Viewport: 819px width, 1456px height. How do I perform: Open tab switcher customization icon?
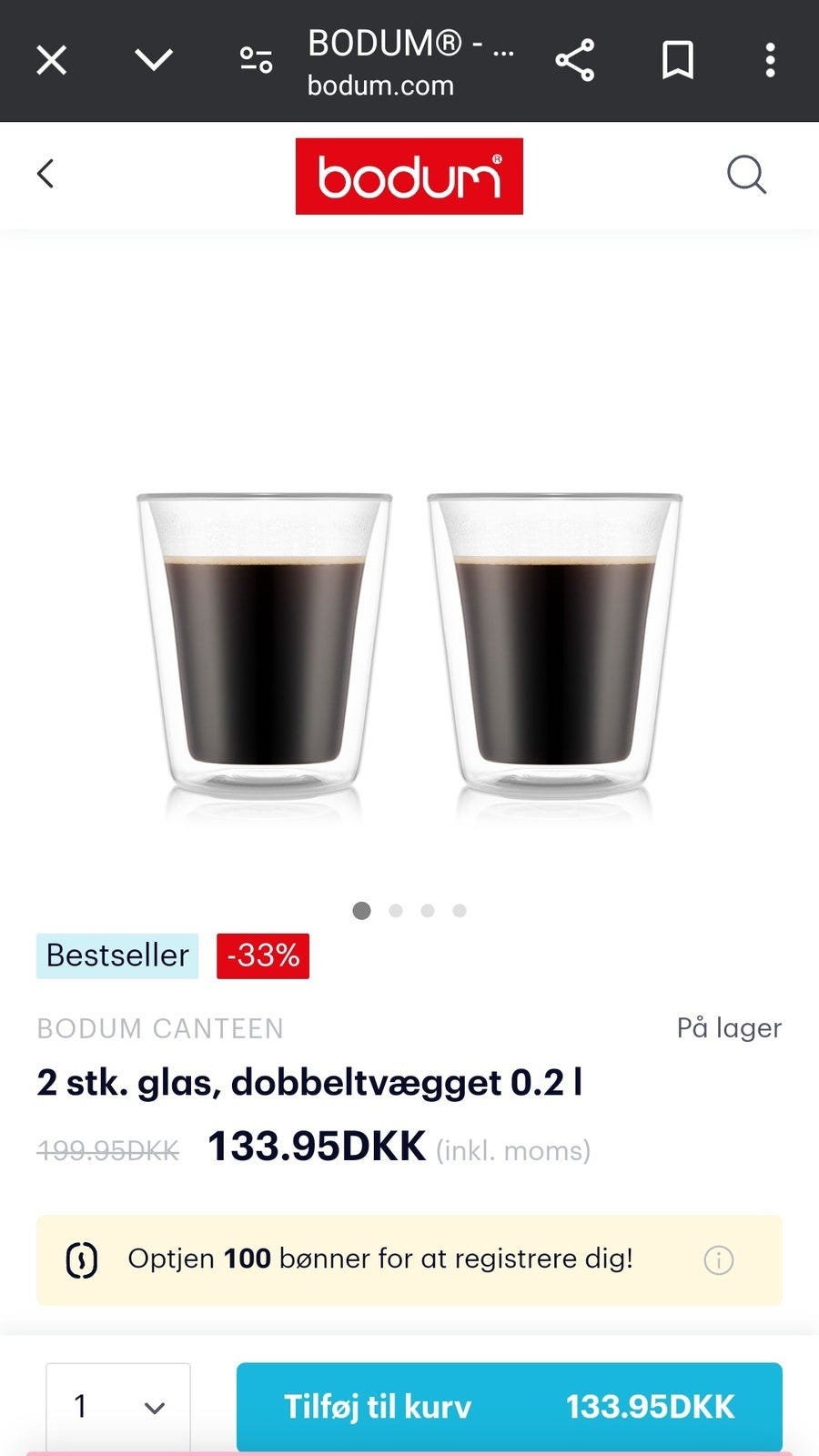[256, 59]
